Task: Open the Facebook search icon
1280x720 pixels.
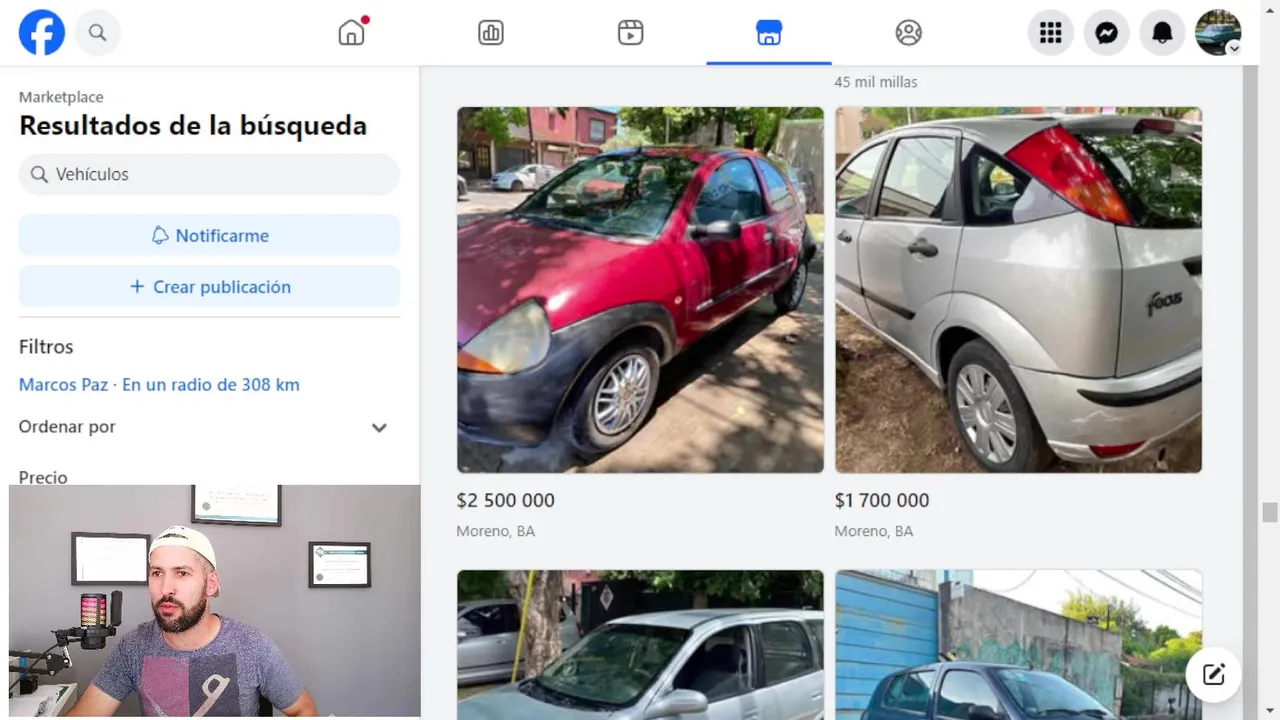Action: 97,33
